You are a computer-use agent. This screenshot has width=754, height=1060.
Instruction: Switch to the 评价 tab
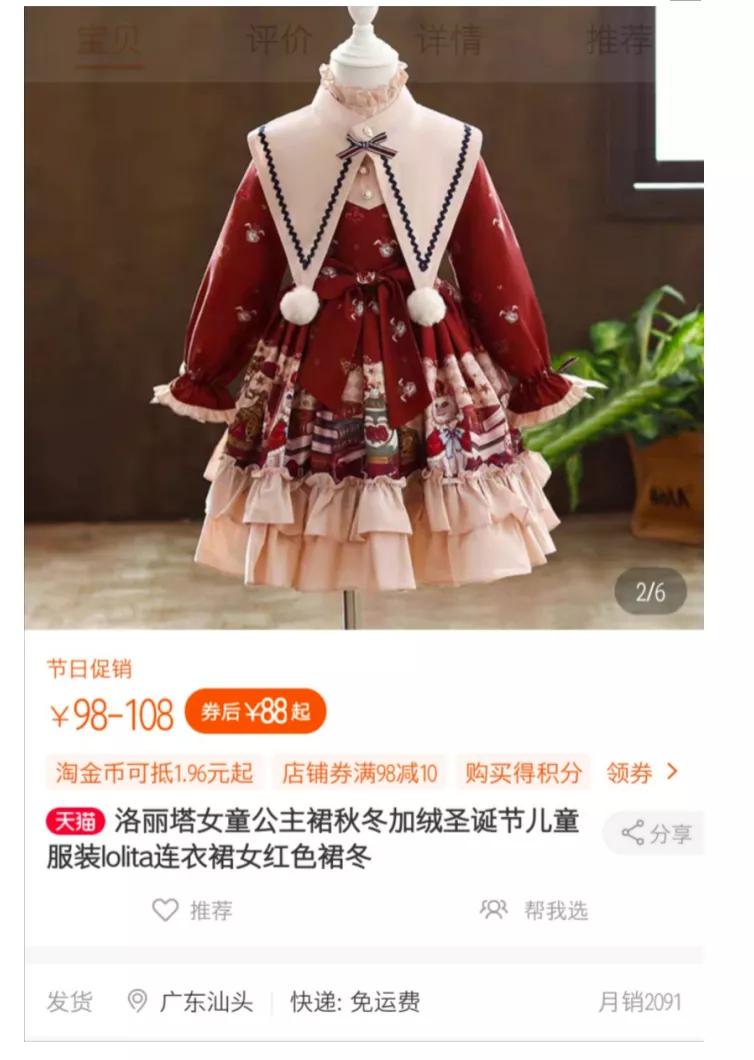click(279, 41)
